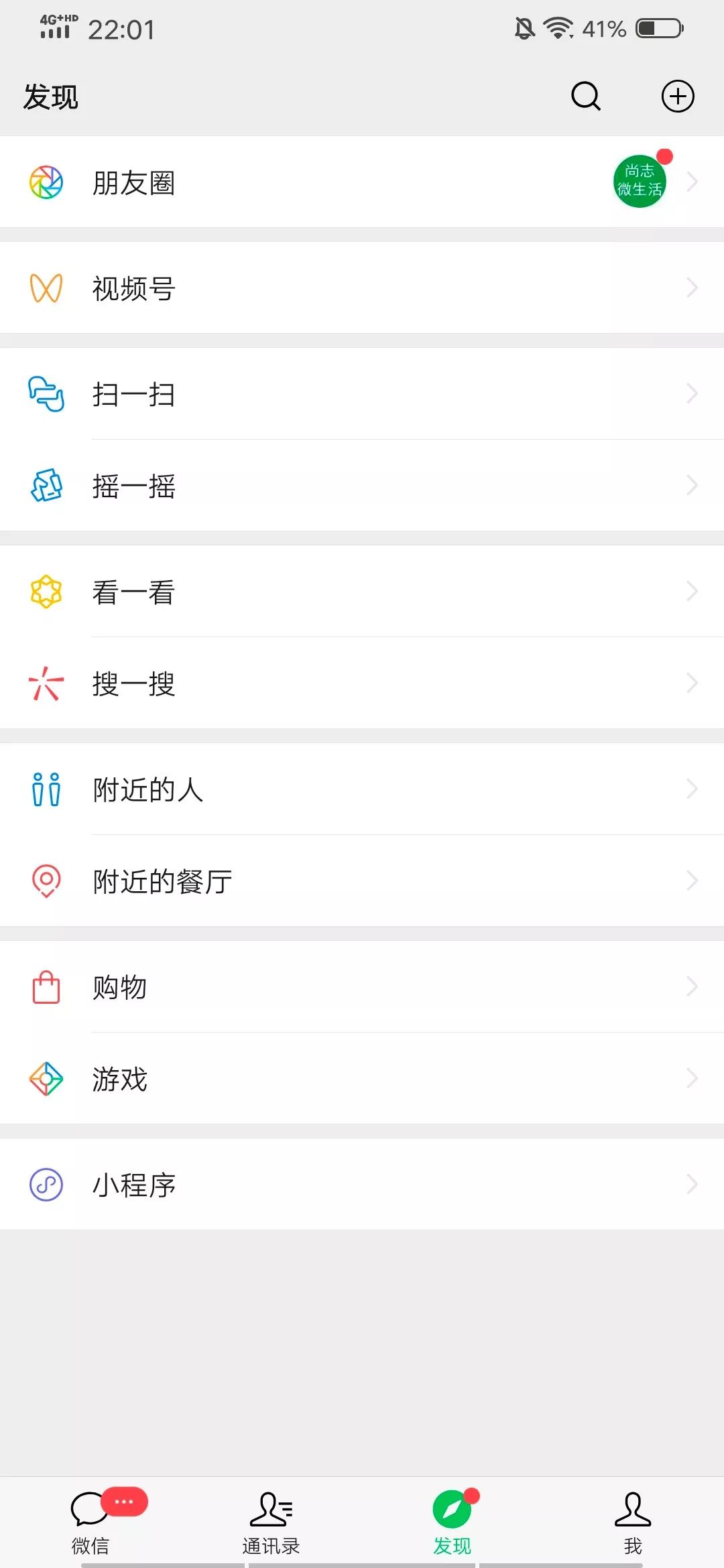724x1568 pixels.
Task: Tap the plus icon in the top bar
Action: tap(678, 96)
